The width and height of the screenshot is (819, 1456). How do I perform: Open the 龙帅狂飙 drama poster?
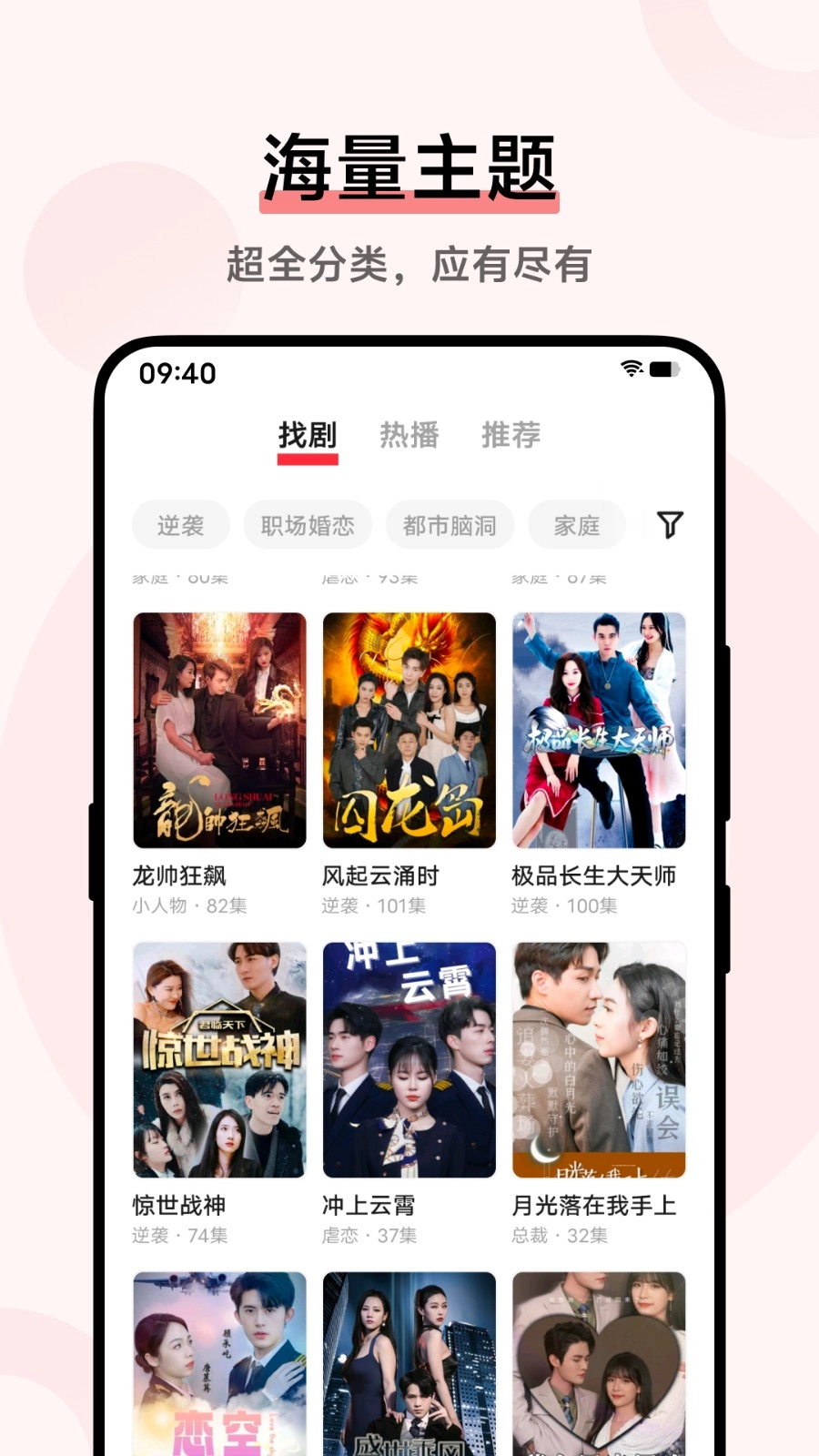(218, 728)
